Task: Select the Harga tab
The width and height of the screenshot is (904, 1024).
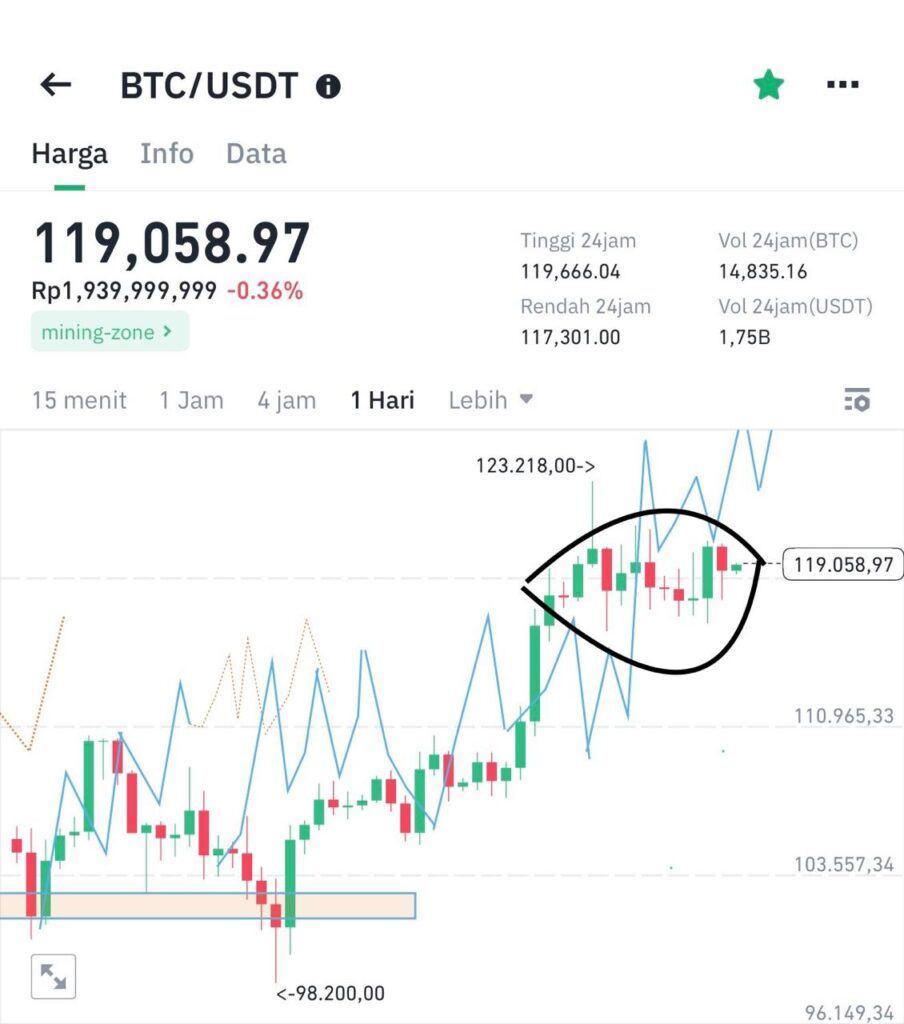Action: pyautogui.click(x=69, y=154)
